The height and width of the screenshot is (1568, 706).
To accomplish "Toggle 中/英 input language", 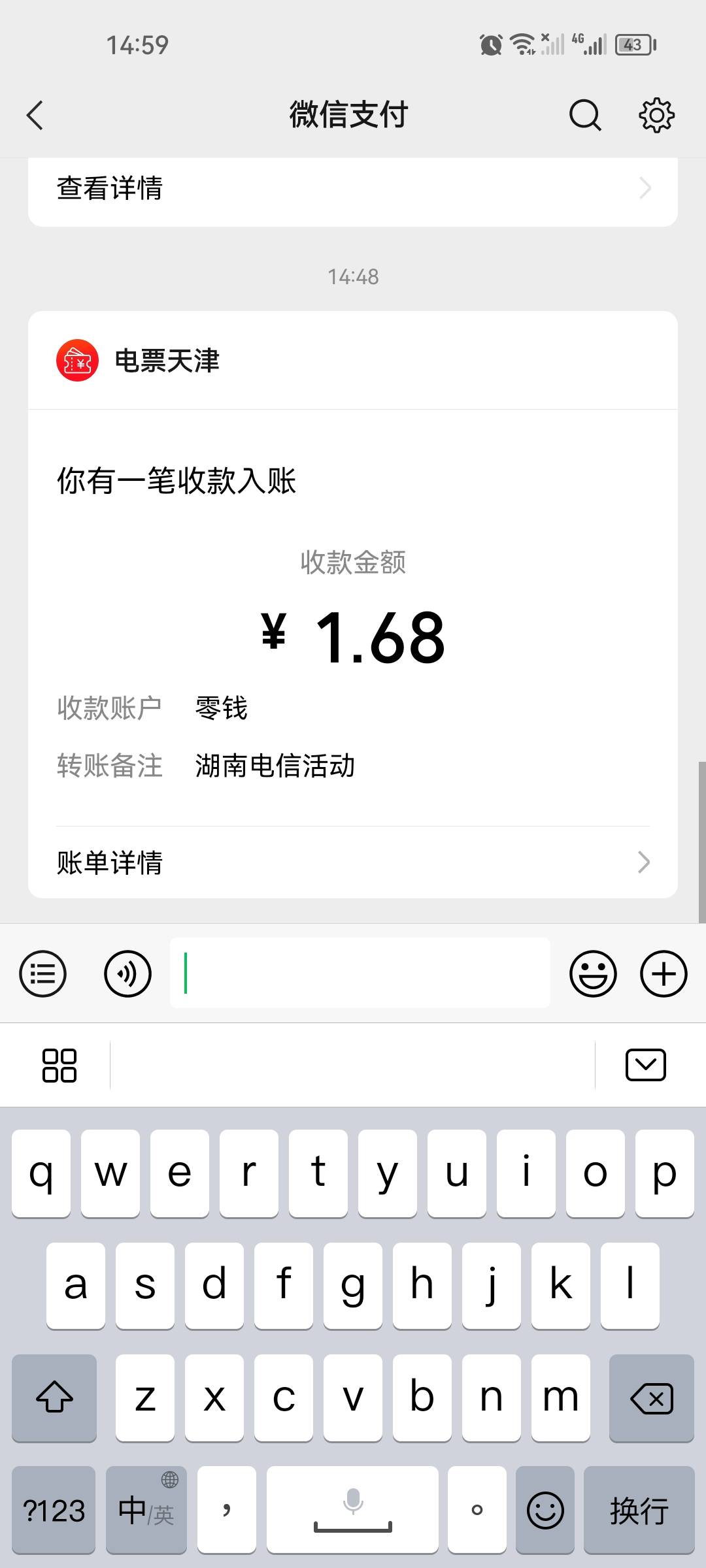I will (x=146, y=1510).
